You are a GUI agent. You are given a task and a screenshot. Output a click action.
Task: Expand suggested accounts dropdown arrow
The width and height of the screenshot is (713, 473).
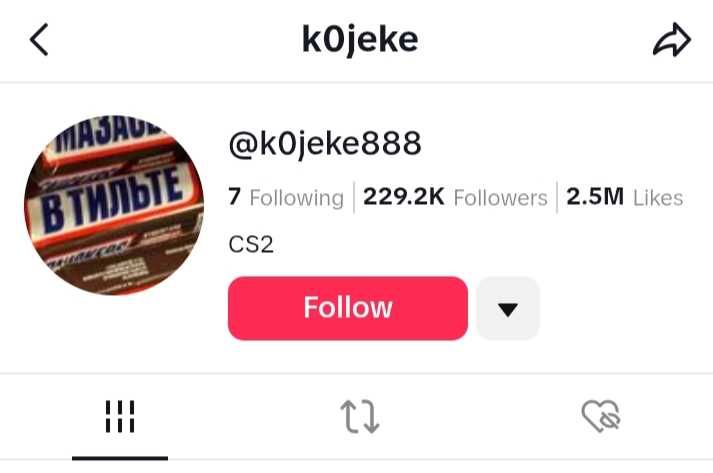[508, 309]
